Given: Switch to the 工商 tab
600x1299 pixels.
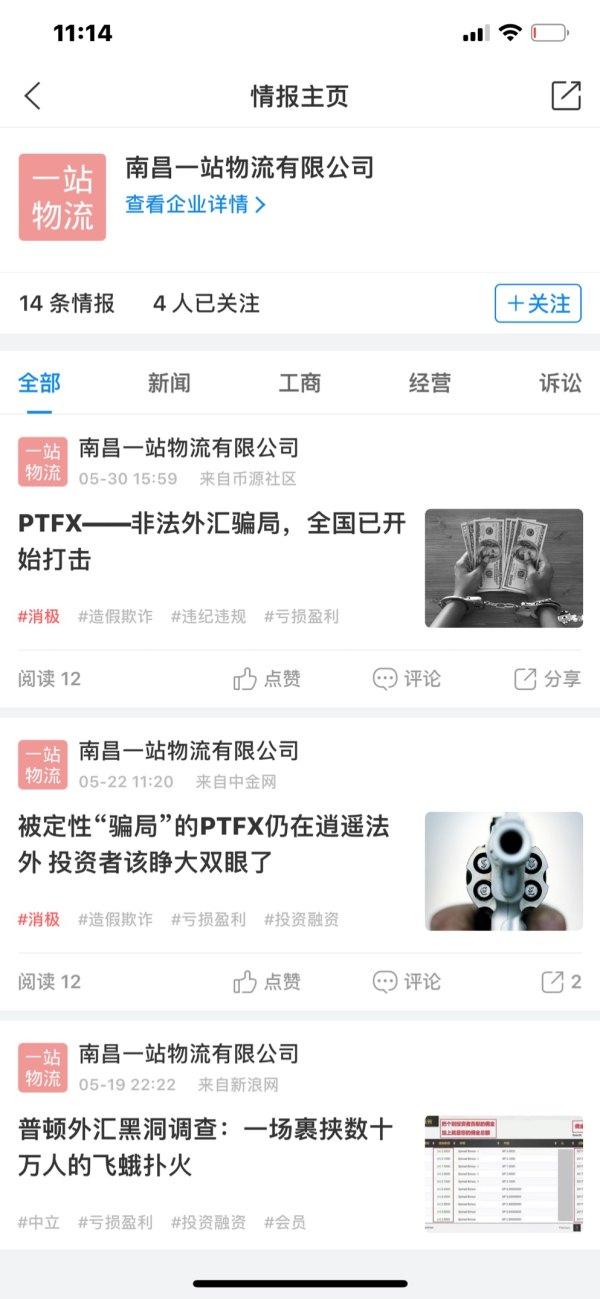Looking at the screenshot, I should coord(299,383).
